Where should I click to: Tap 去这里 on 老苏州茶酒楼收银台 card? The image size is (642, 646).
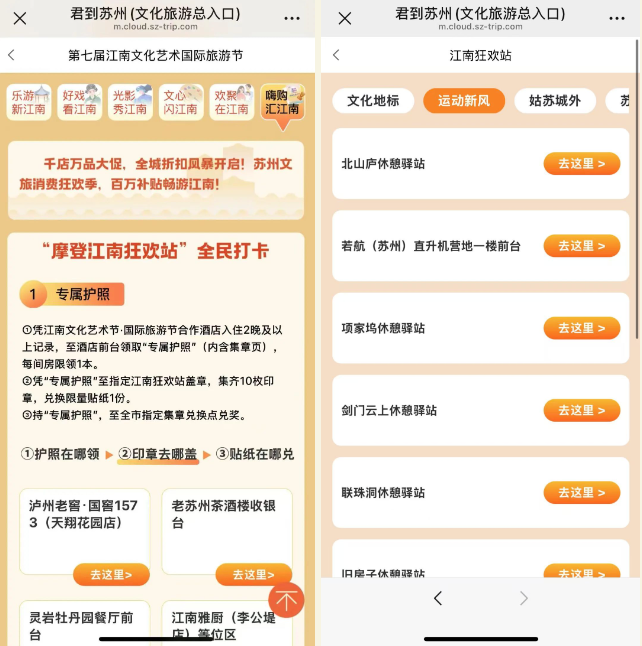pos(253,574)
